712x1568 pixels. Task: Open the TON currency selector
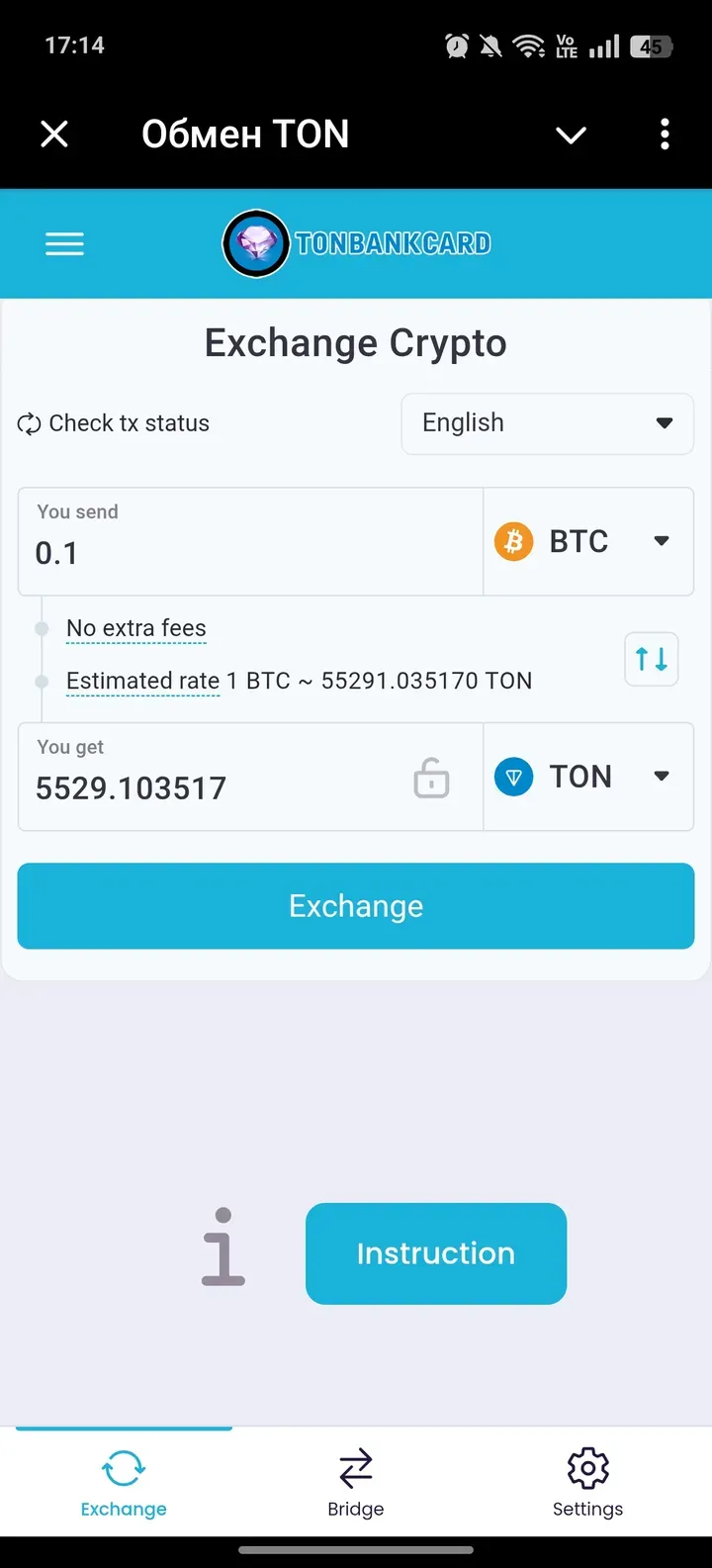pyautogui.click(x=661, y=776)
